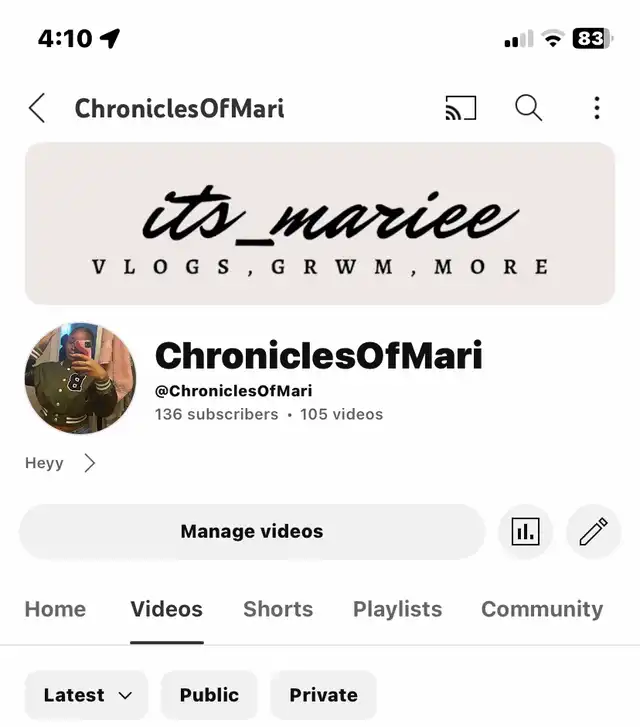The height and width of the screenshot is (727, 640).
Task: Filter videos by the Private chip
Action: click(323, 695)
